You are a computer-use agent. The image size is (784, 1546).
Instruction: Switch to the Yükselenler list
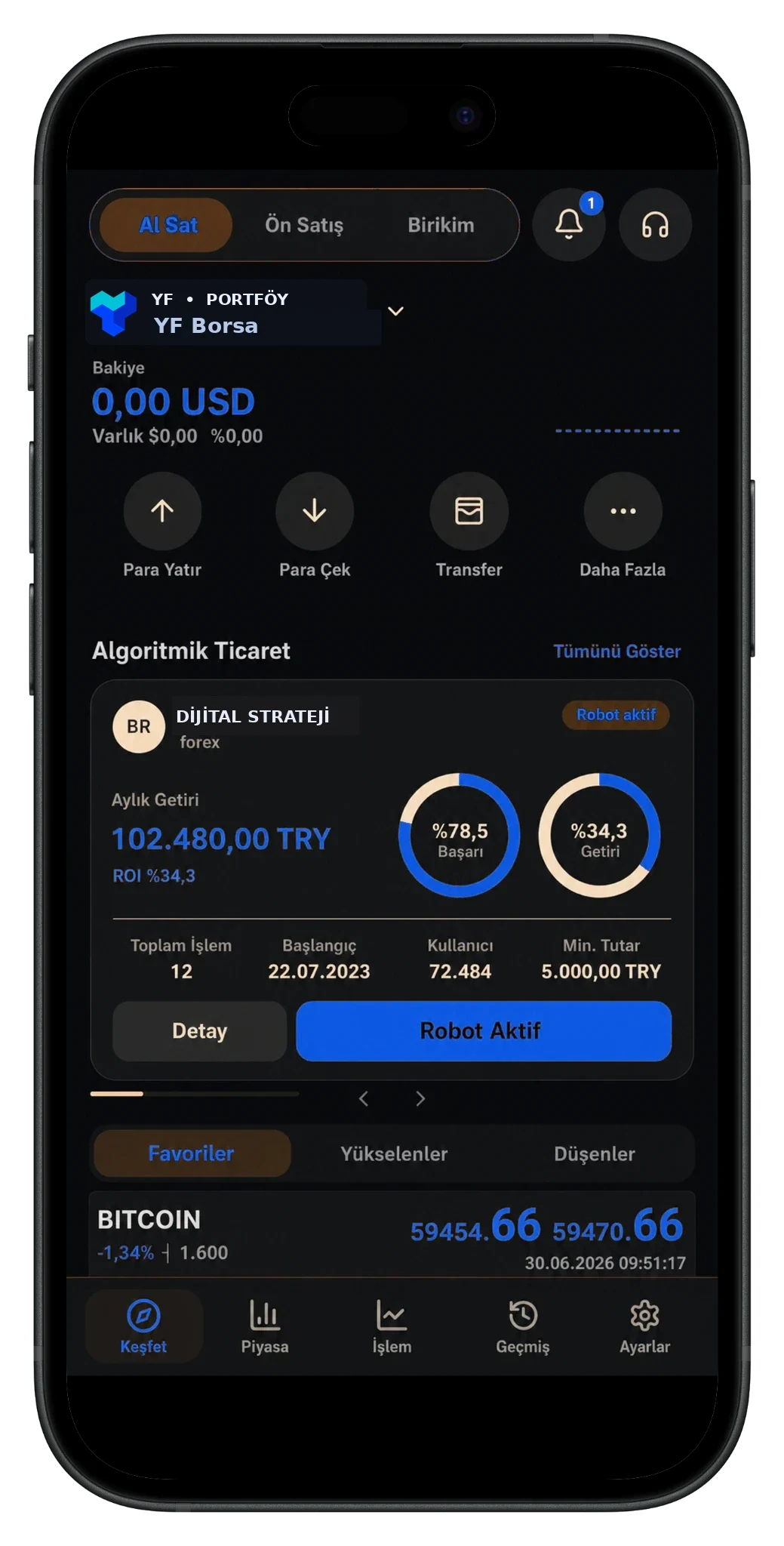pos(394,1153)
